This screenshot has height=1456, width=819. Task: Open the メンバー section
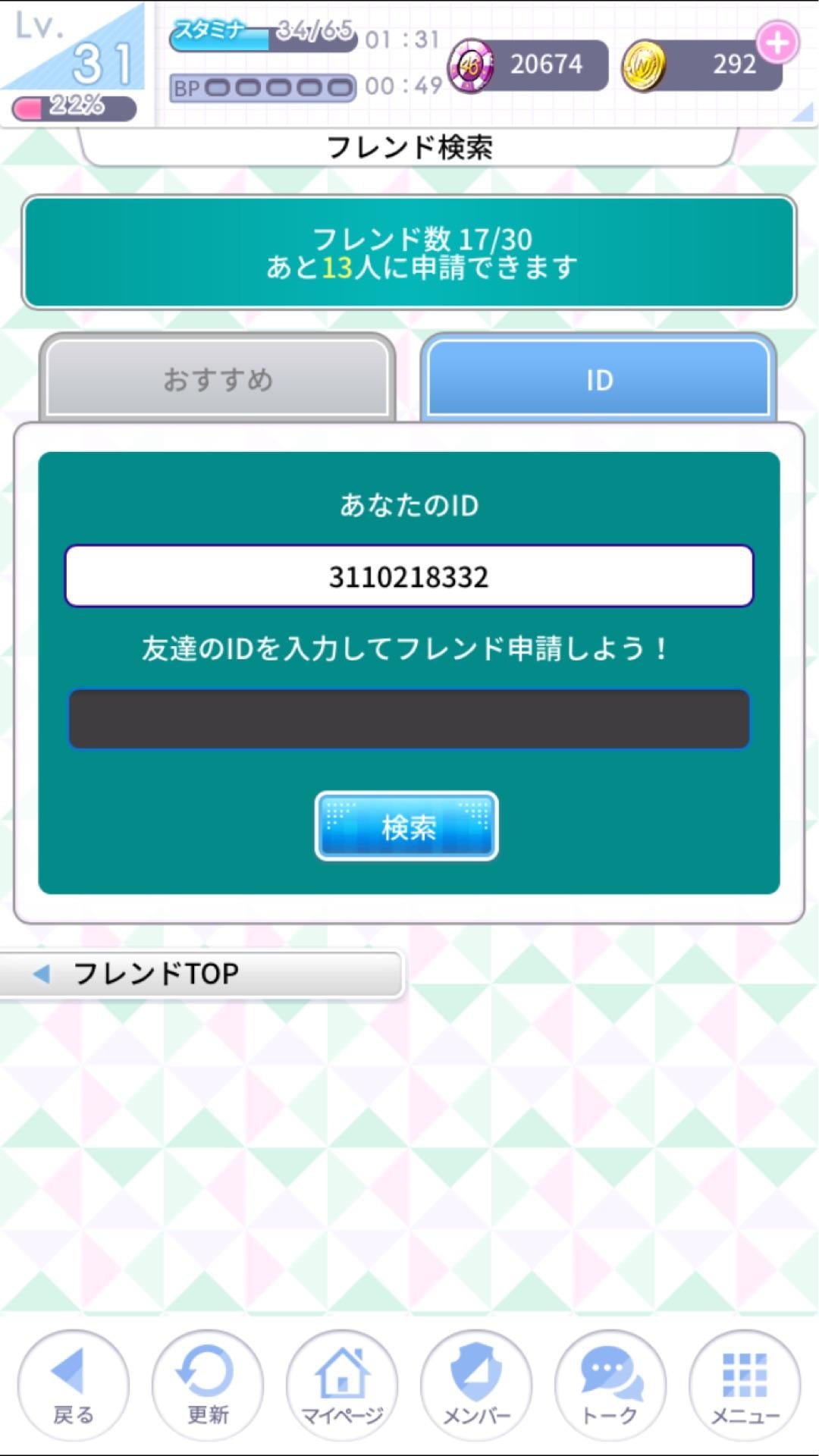click(475, 1385)
